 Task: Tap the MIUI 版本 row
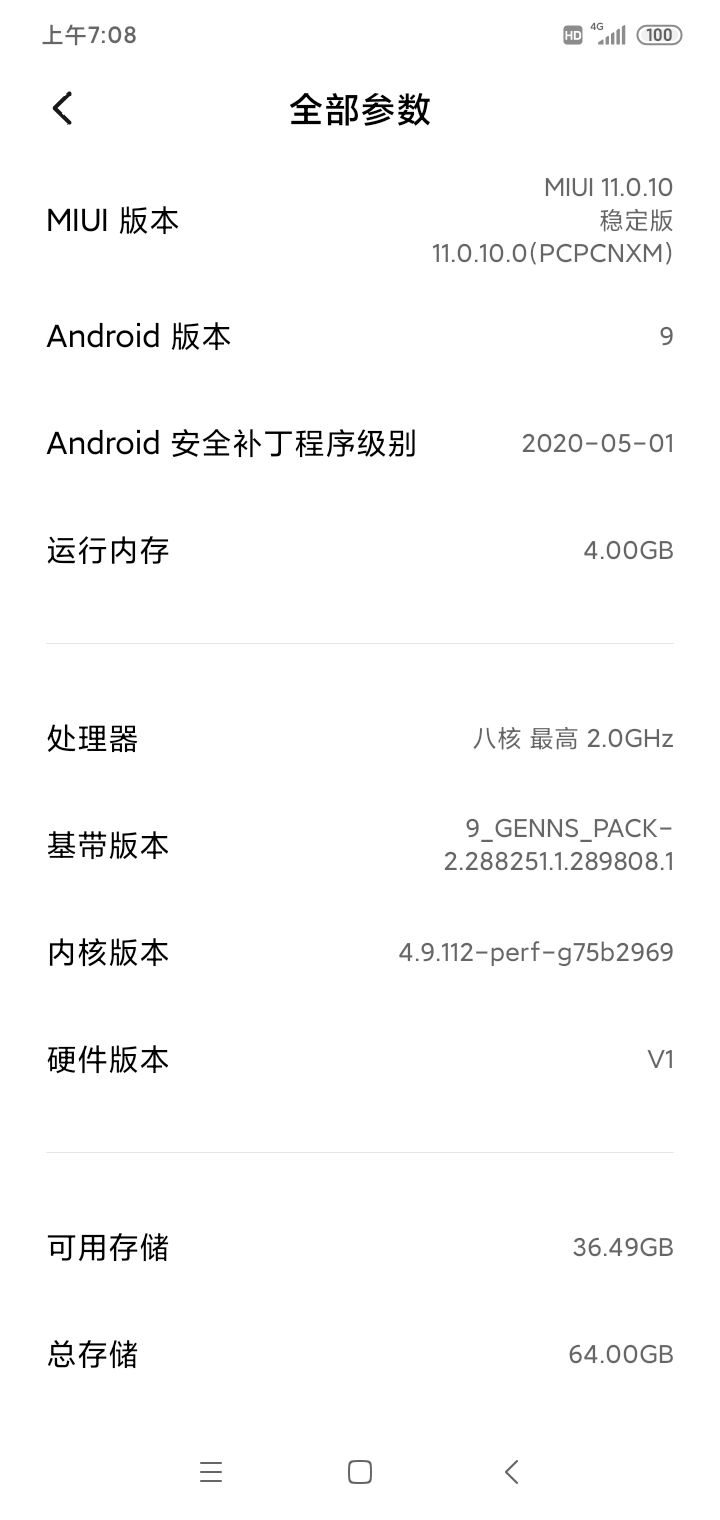coord(360,220)
